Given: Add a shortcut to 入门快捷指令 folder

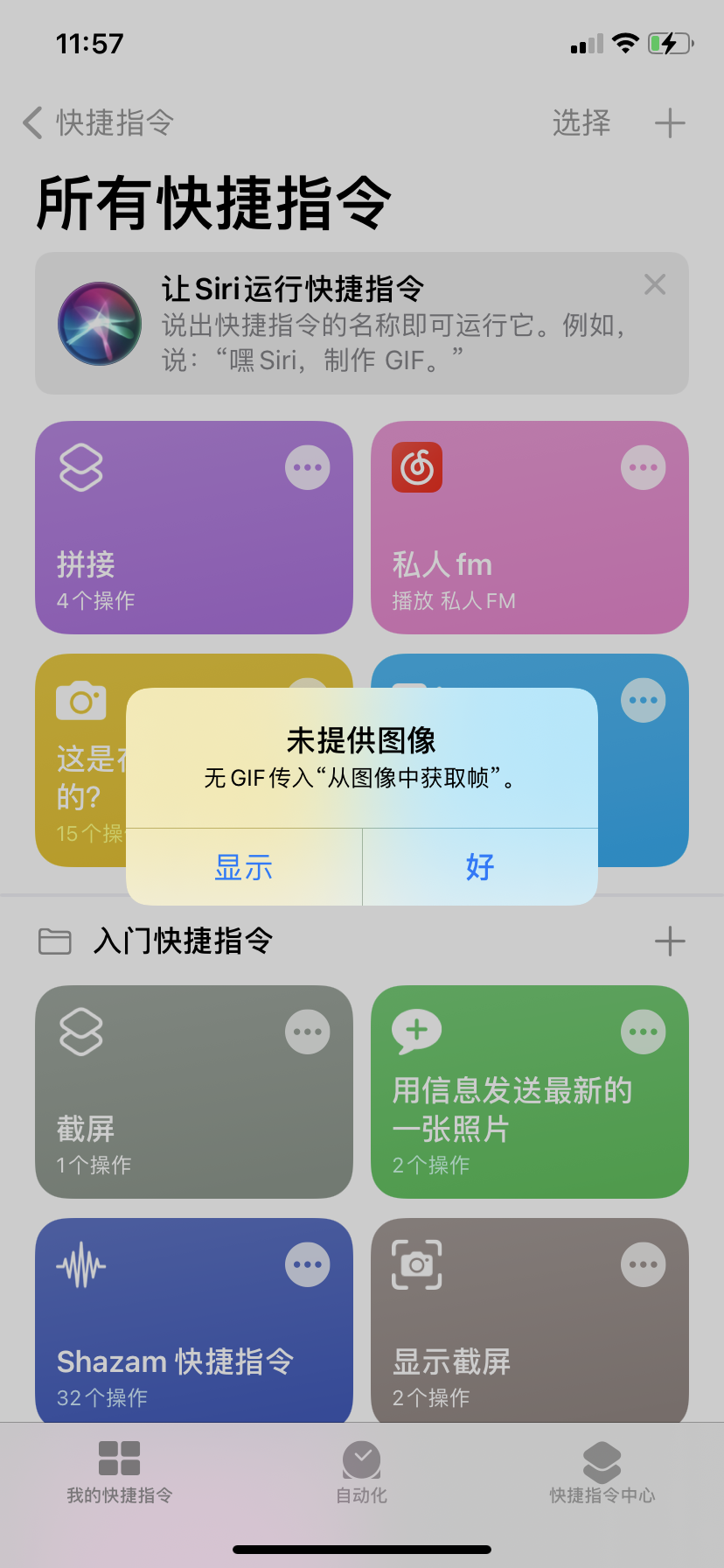Looking at the screenshot, I should coord(670,941).
